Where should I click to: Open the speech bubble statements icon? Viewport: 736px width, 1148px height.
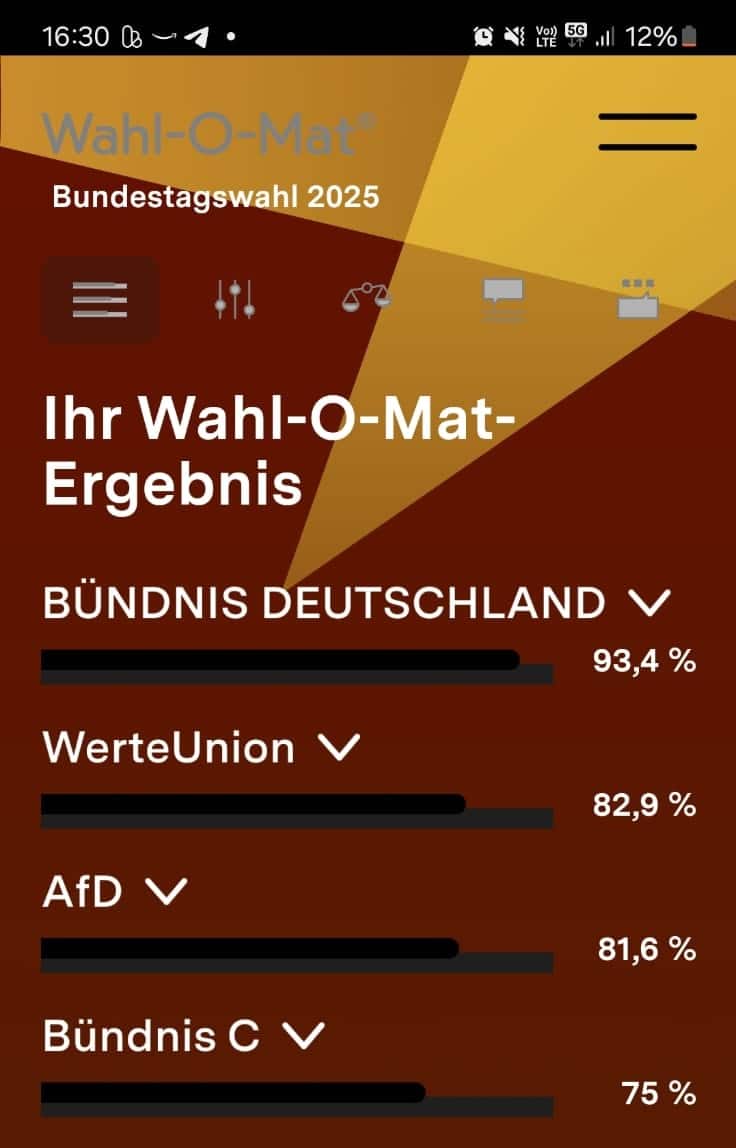click(x=502, y=299)
